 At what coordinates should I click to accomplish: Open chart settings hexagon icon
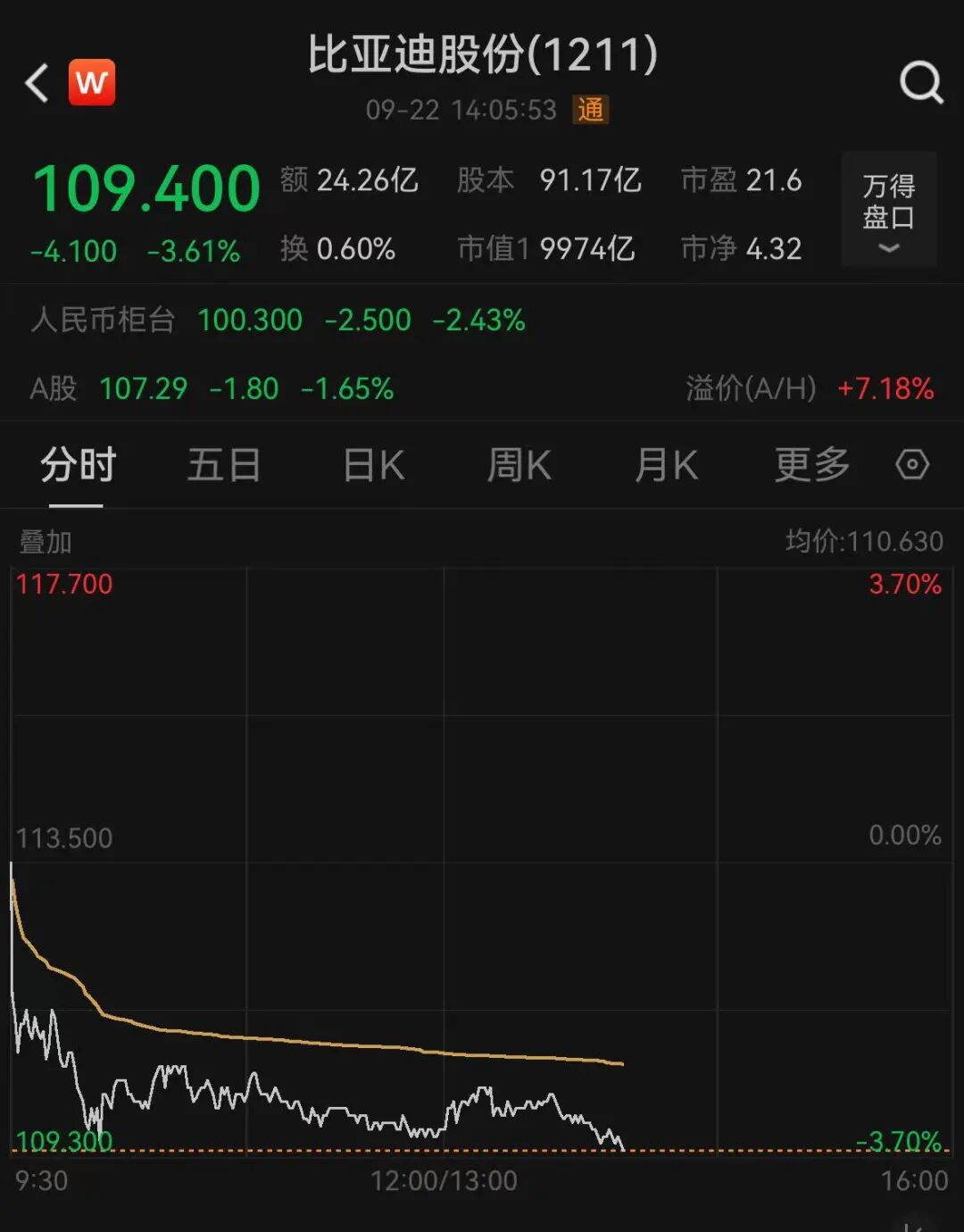tap(912, 464)
